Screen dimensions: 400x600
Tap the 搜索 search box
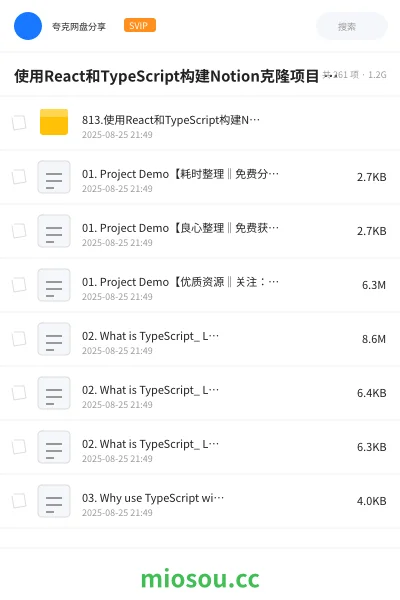click(x=352, y=26)
